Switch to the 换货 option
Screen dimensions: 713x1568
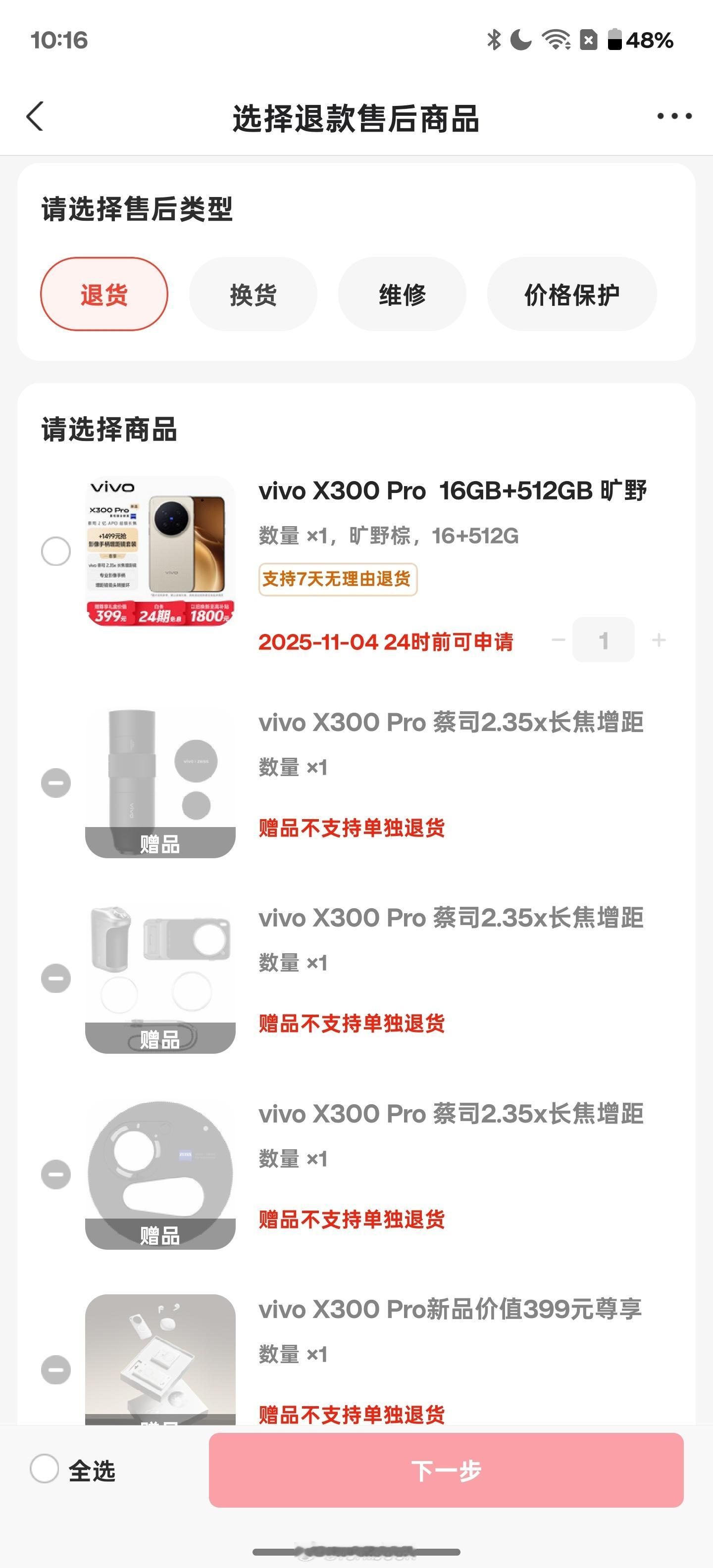click(x=254, y=294)
